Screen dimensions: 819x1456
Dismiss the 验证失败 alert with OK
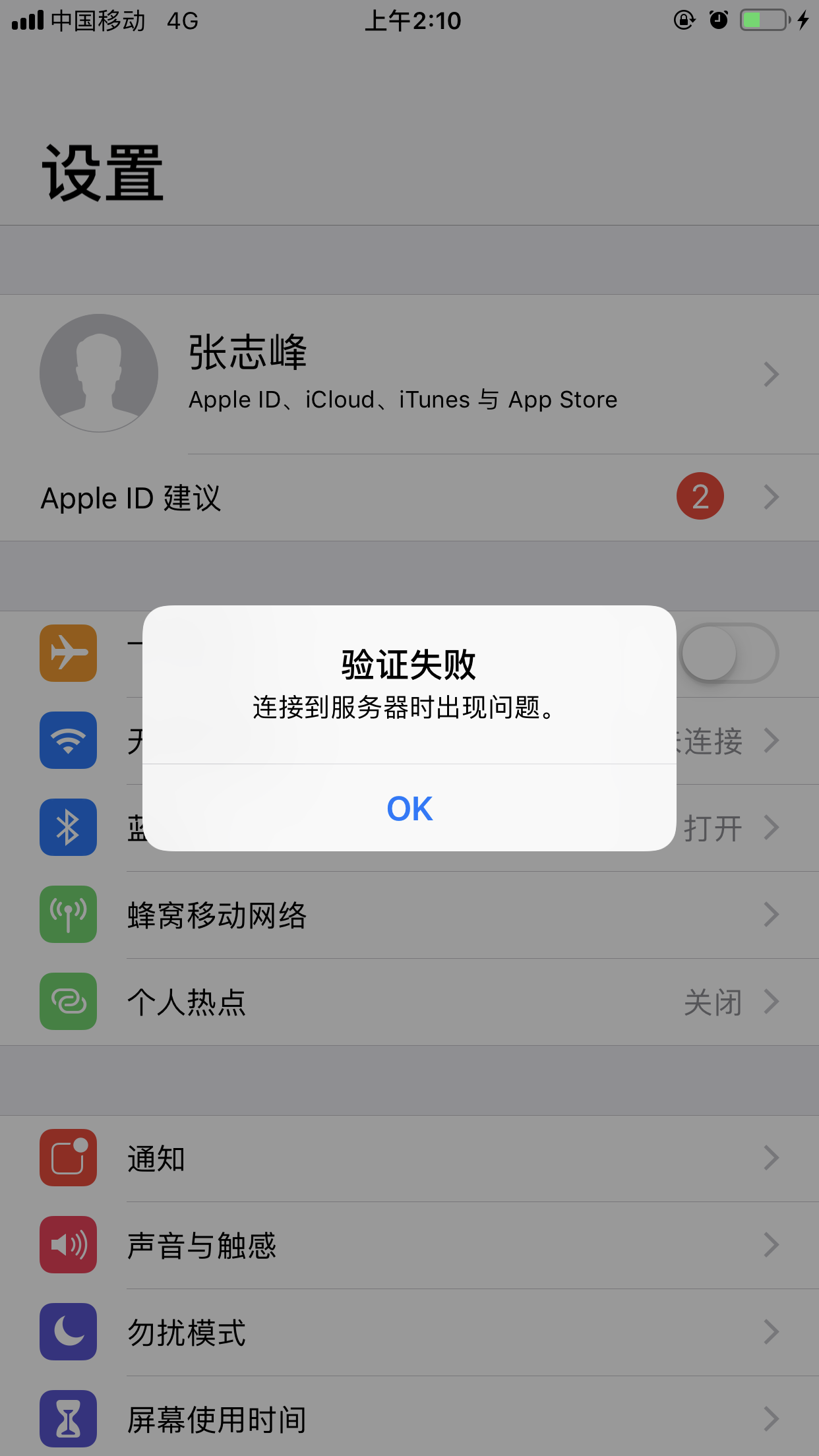tap(409, 808)
